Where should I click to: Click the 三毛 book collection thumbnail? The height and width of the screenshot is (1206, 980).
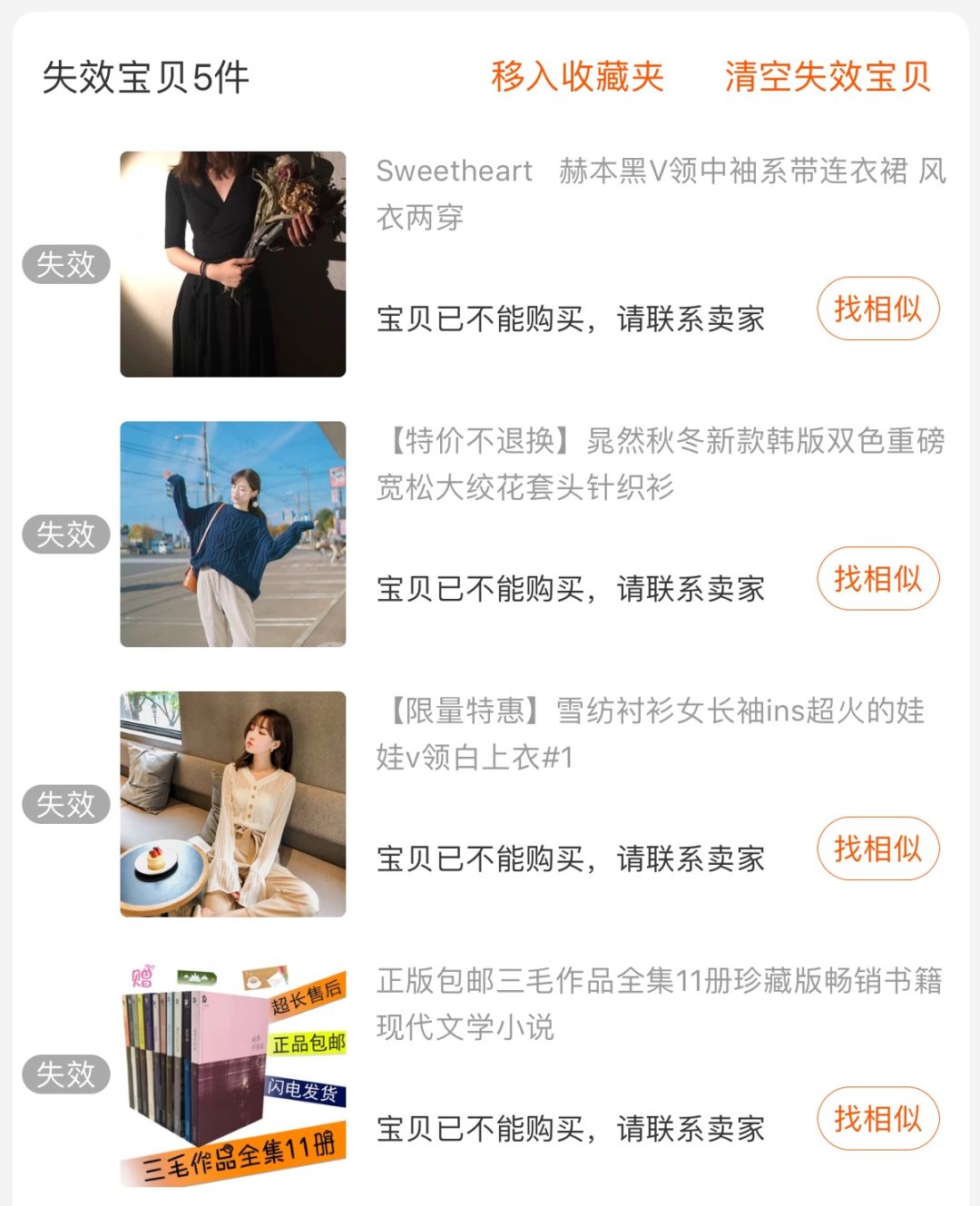point(234,1074)
